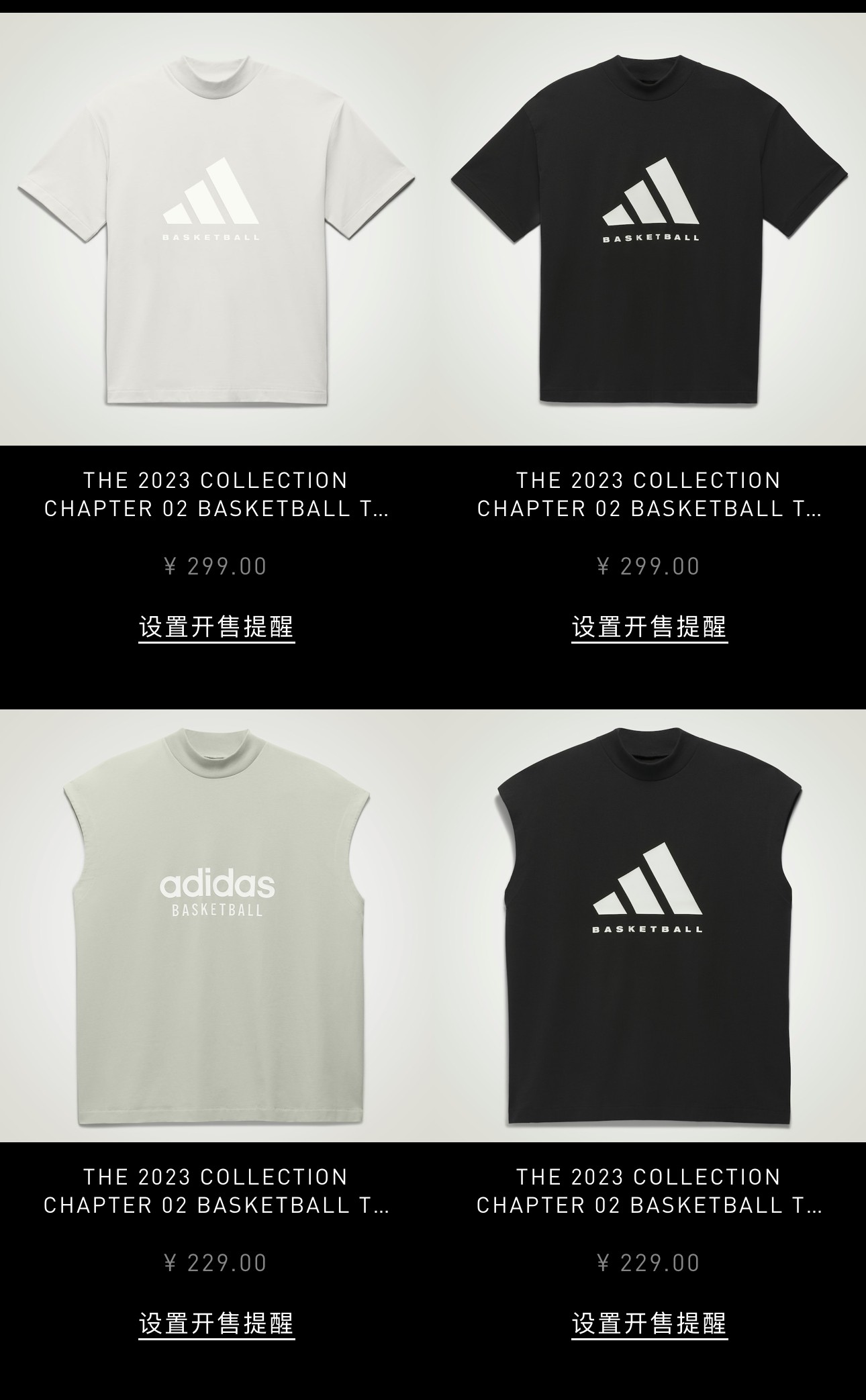Viewport: 866px width, 1400px height.
Task: Open the black sleeveless basketball tee image
Action: pyautogui.click(x=649, y=926)
